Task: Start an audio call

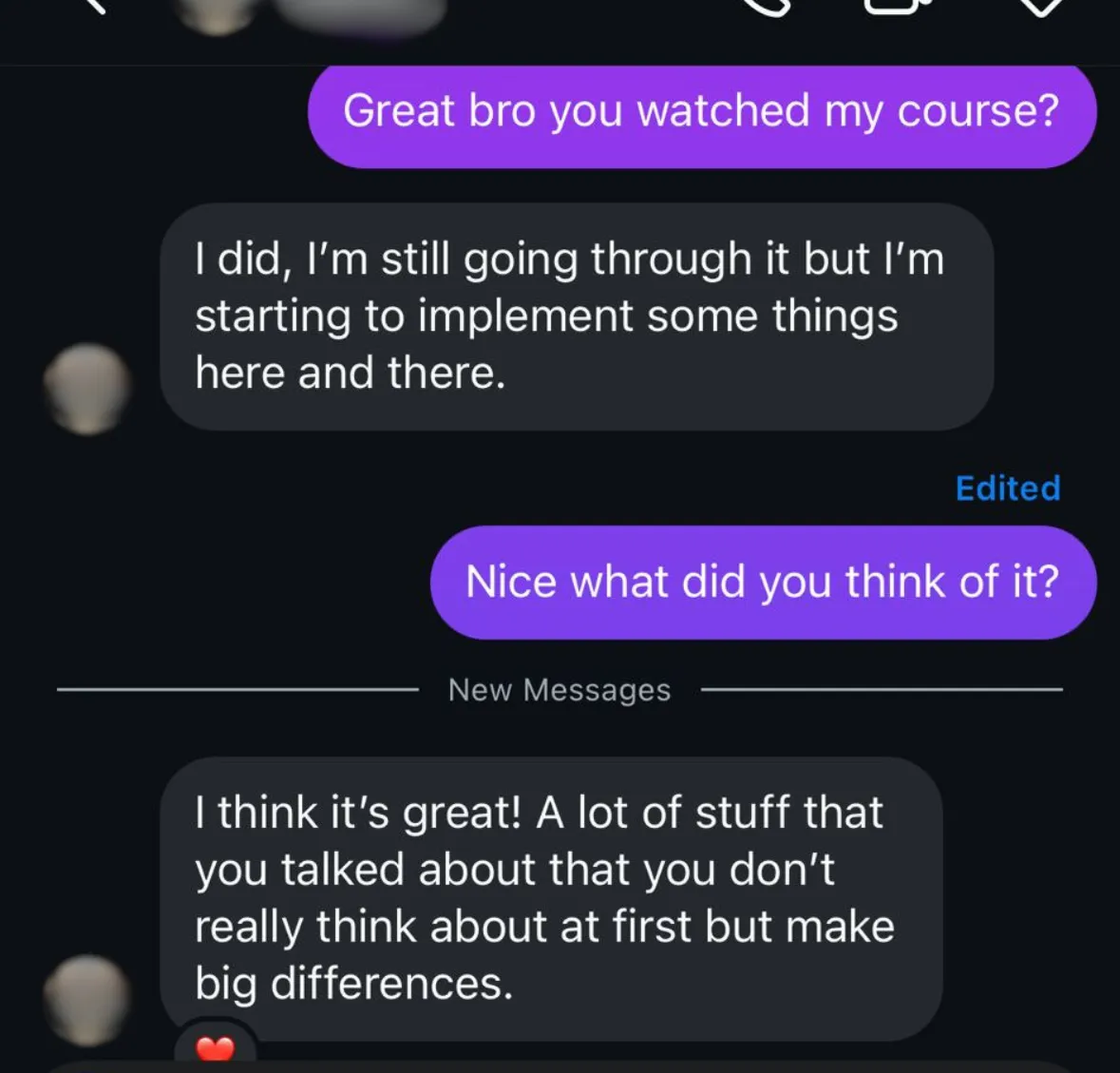Action: (767, 6)
